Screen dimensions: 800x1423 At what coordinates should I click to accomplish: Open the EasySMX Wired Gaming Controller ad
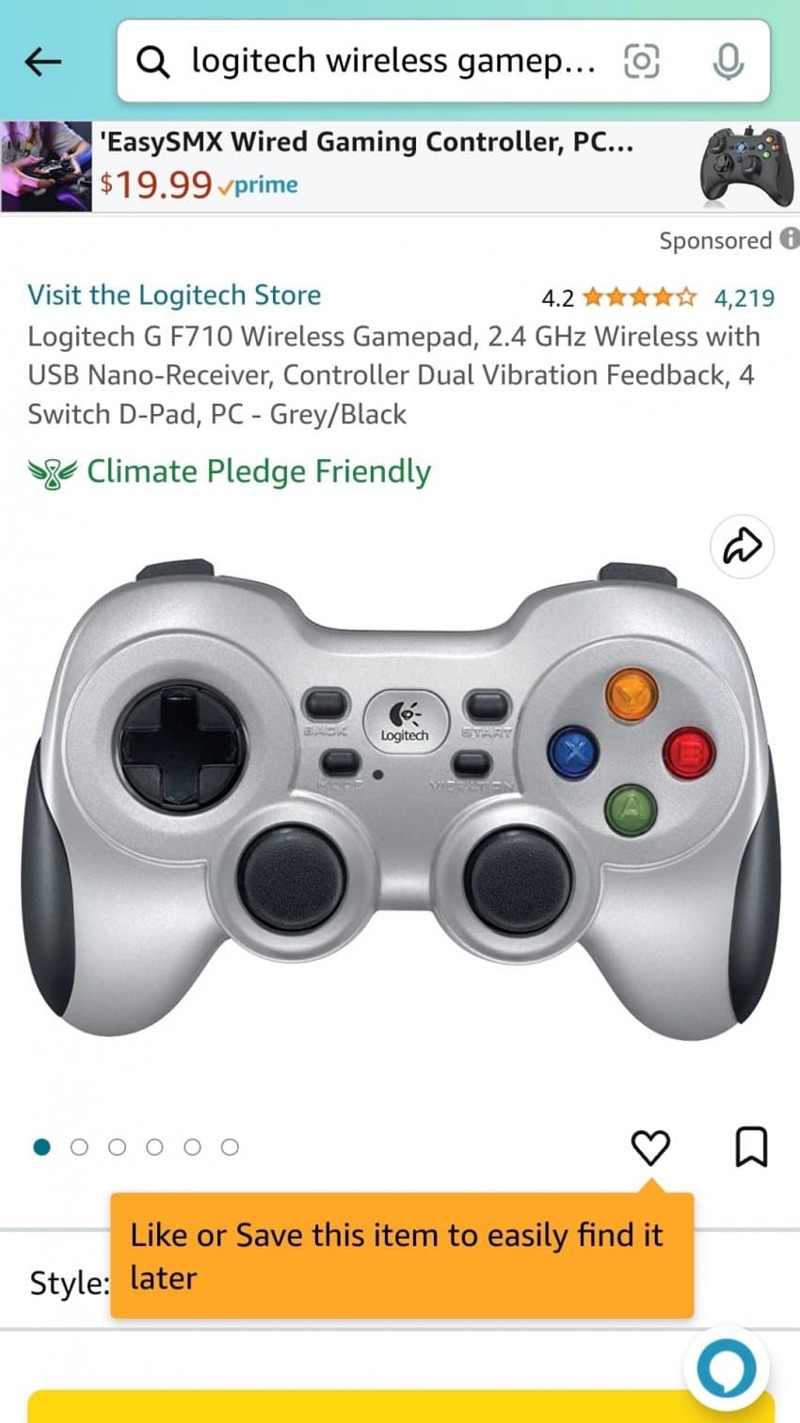[x=400, y=164]
